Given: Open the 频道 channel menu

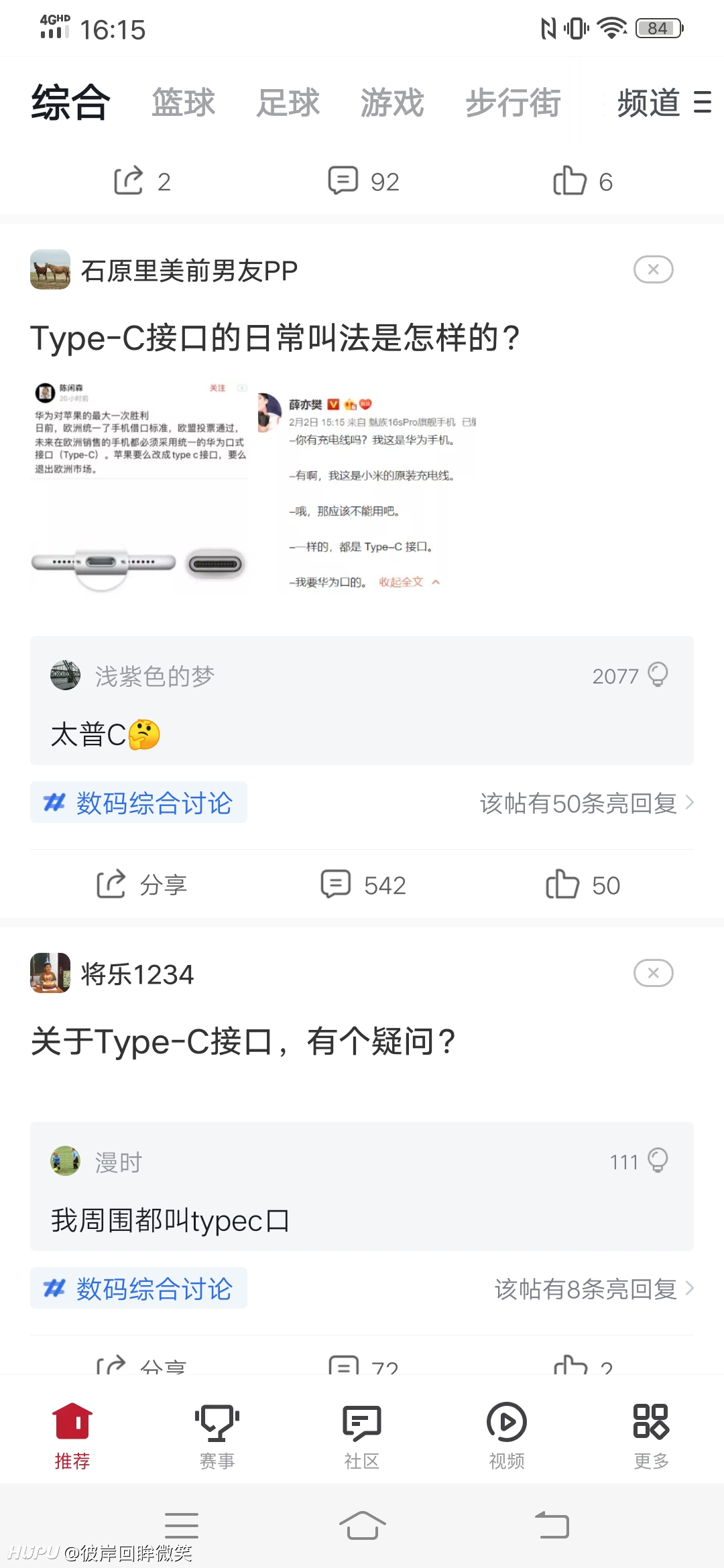Looking at the screenshot, I should [x=664, y=103].
